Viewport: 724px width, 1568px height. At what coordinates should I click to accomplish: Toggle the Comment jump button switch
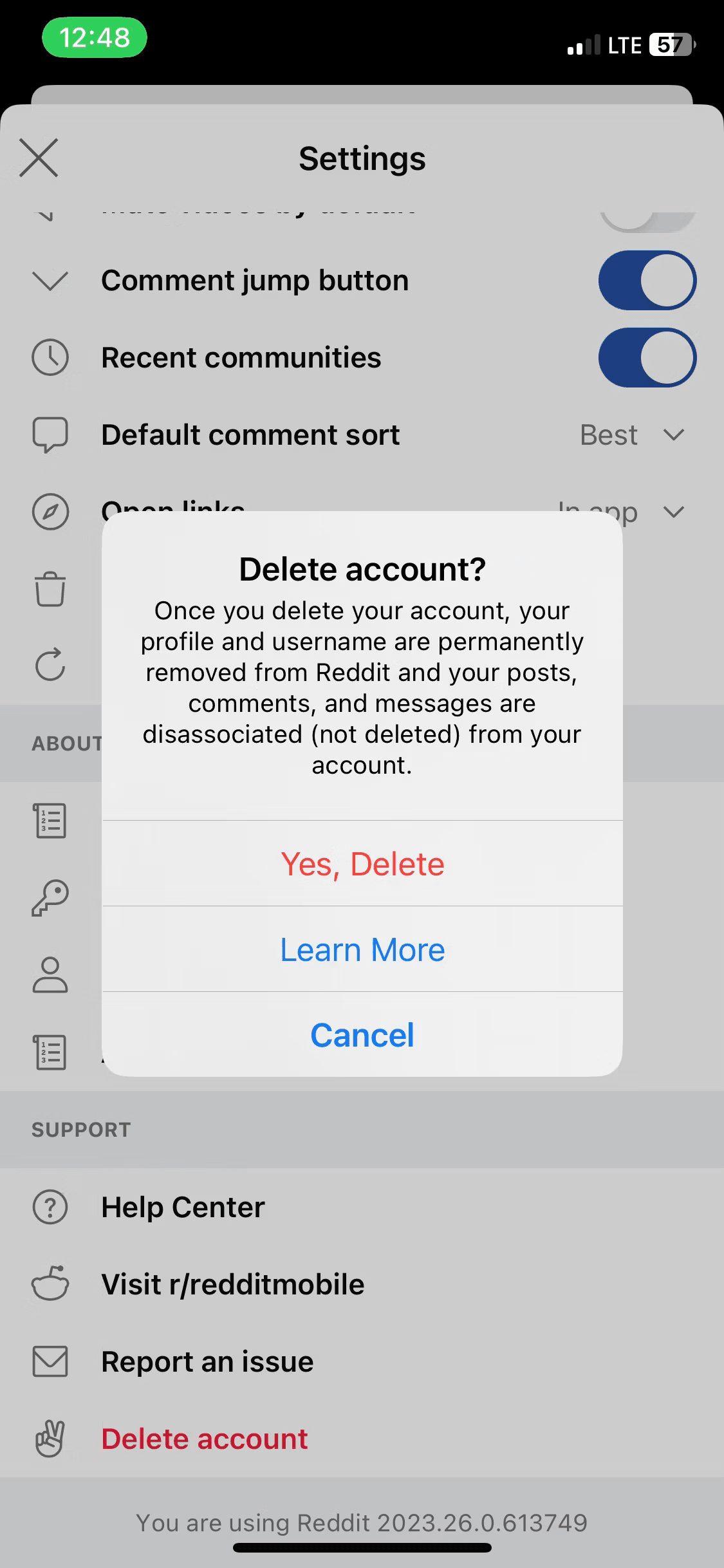[x=647, y=281]
